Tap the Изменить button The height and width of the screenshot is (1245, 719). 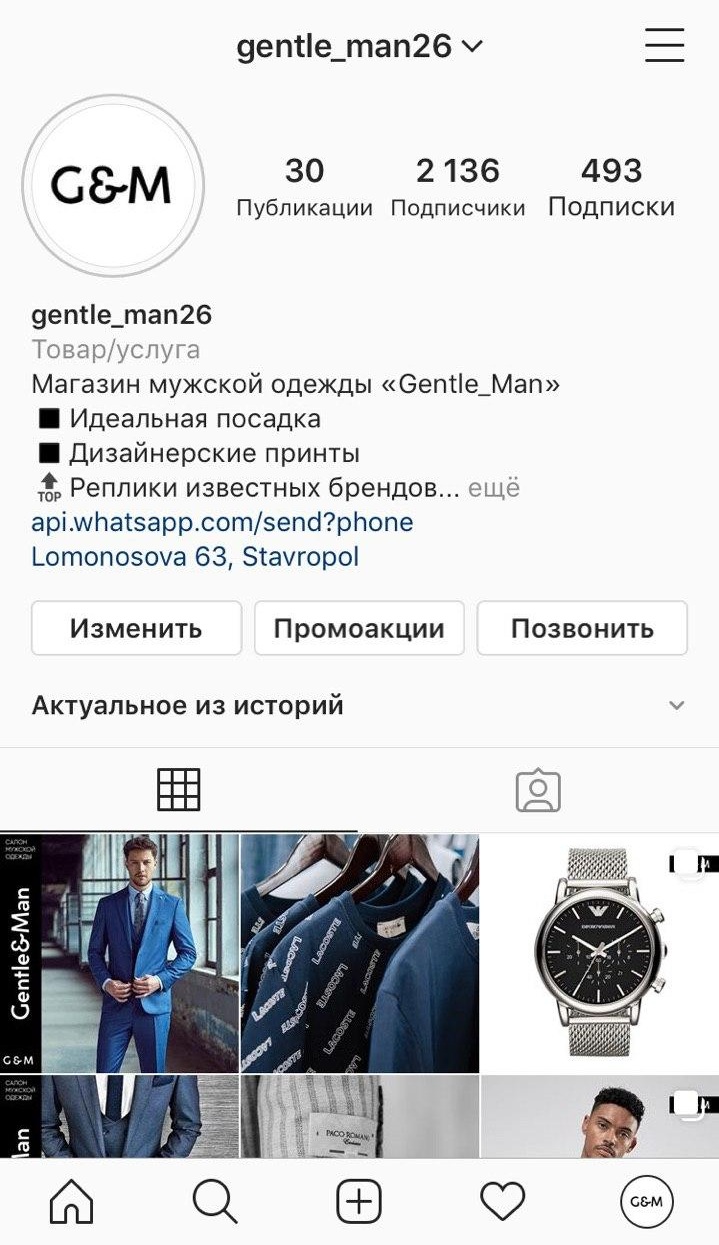136,628
